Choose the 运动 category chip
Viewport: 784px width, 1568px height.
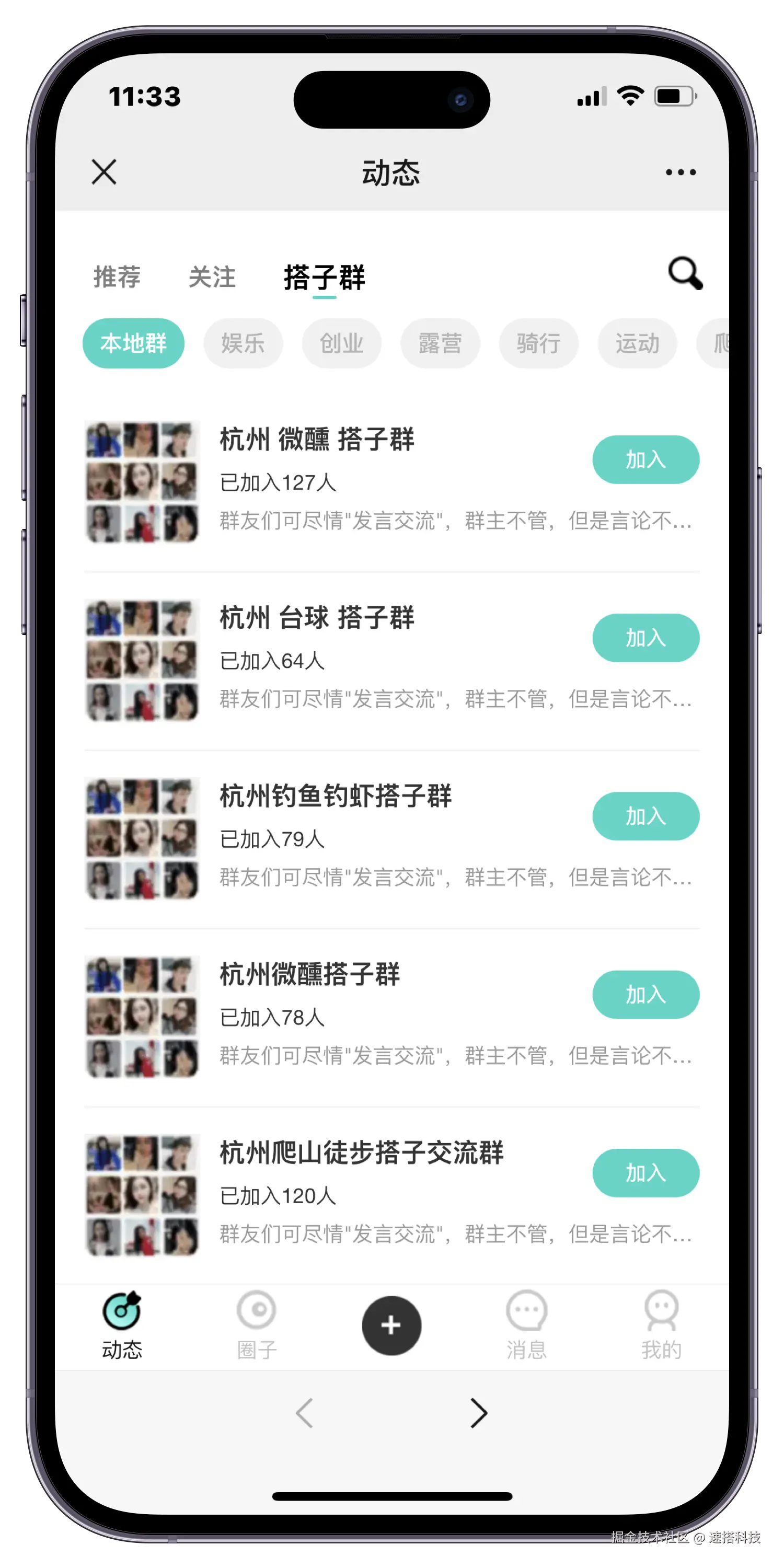[637, 343]
